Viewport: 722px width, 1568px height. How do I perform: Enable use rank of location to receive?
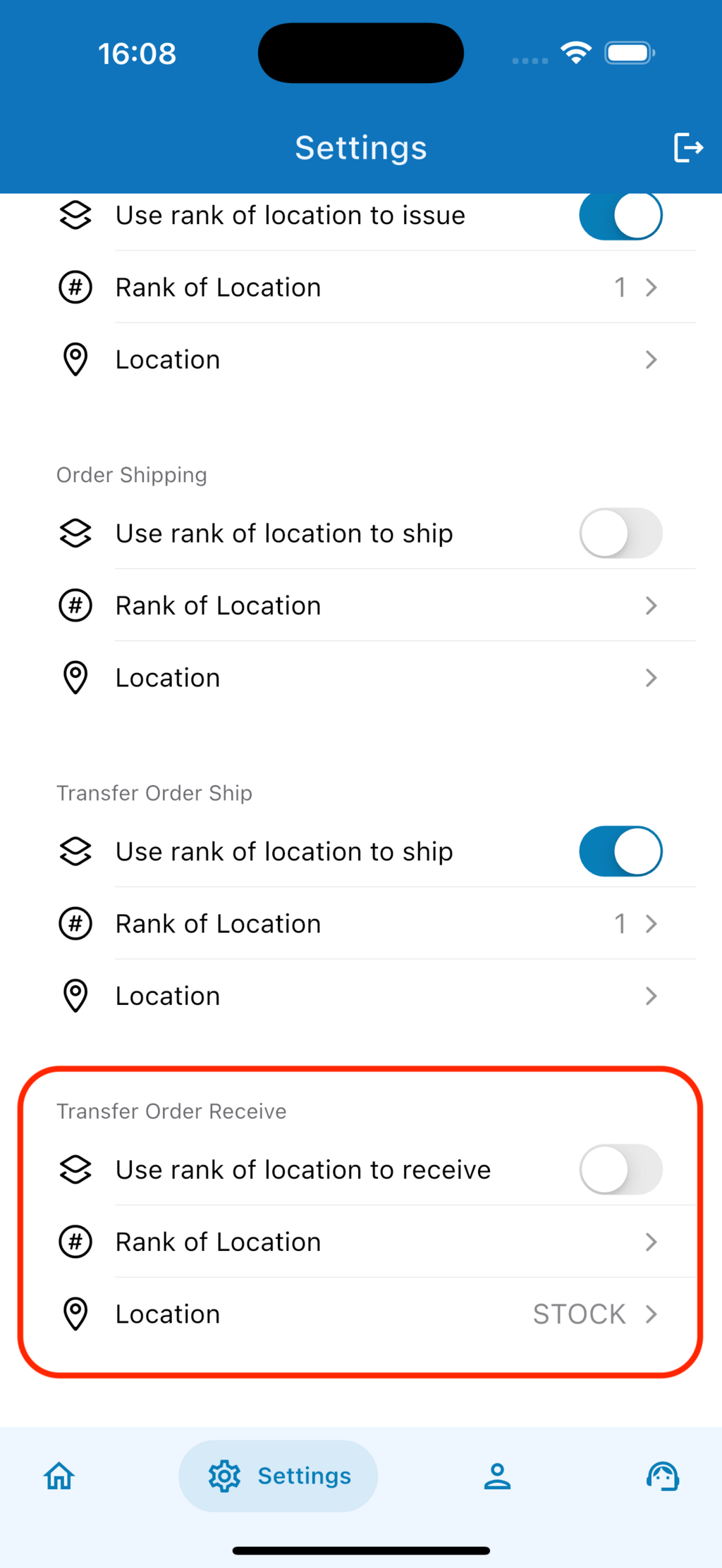(x=620, y=1170)
